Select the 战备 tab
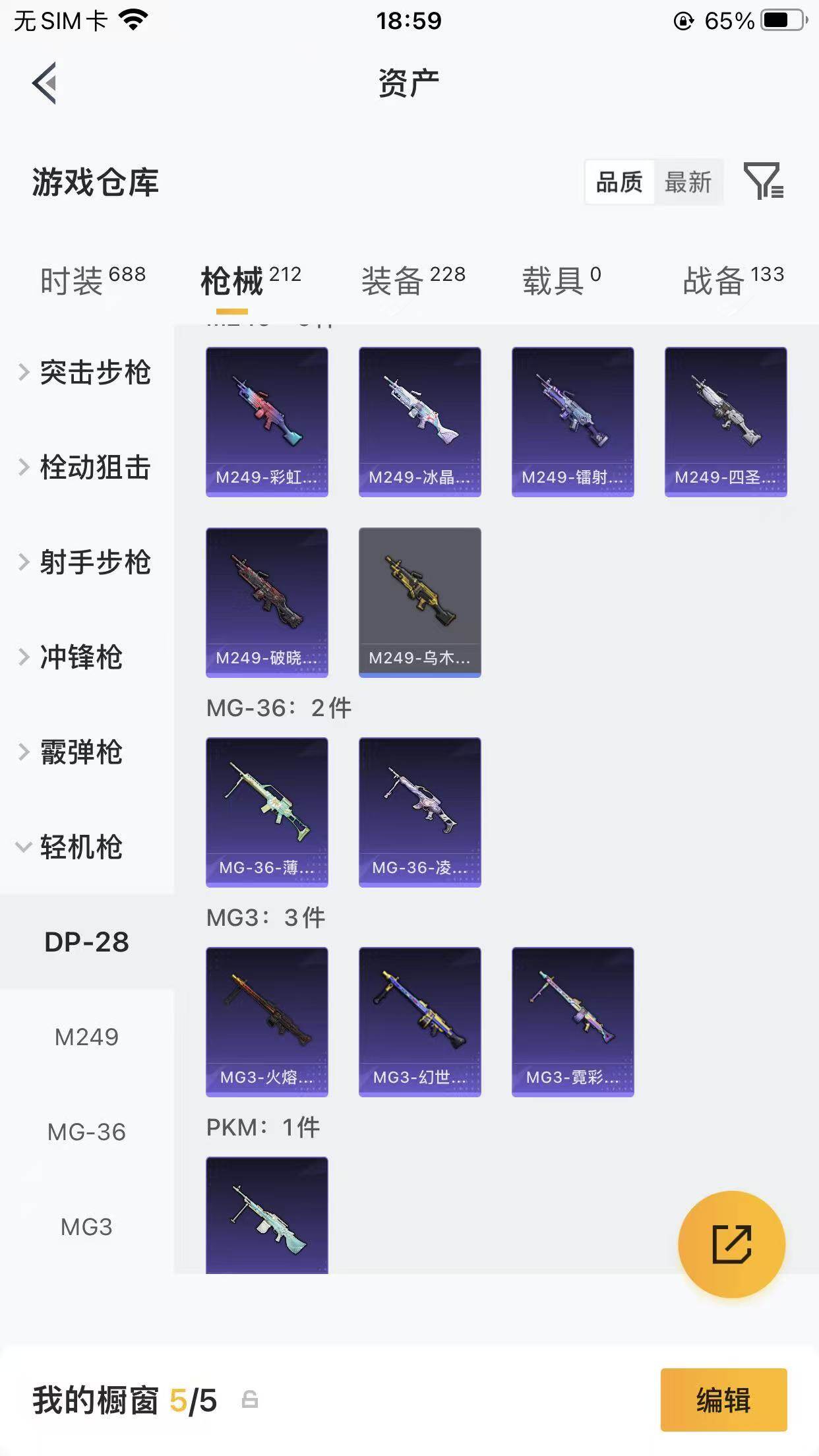 click(733, 281)
